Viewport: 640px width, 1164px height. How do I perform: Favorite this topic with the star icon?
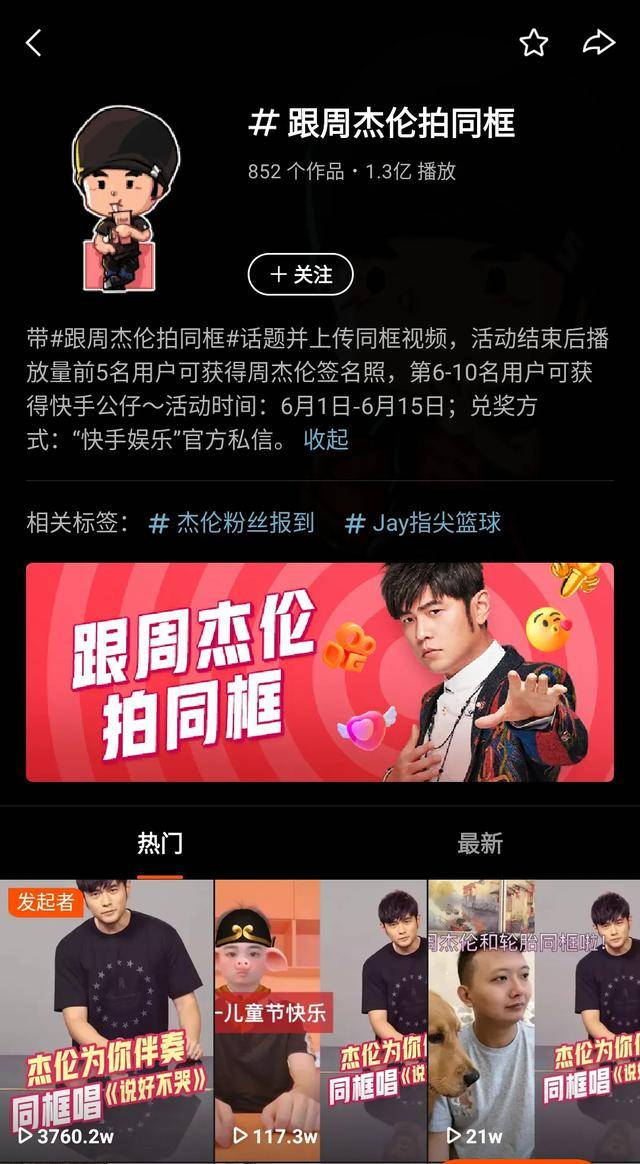click(x=533, y=43)
